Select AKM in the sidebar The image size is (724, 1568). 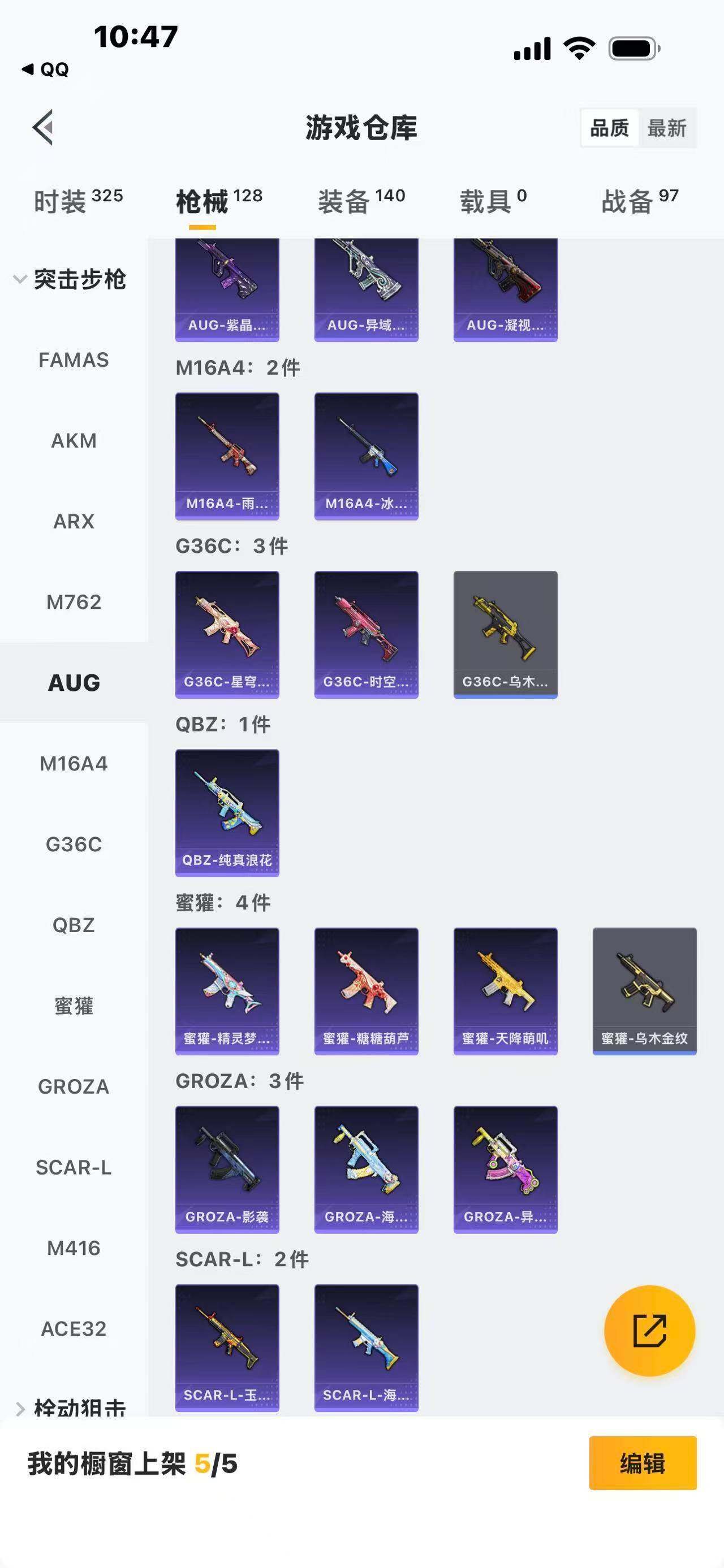click(74, 441)
